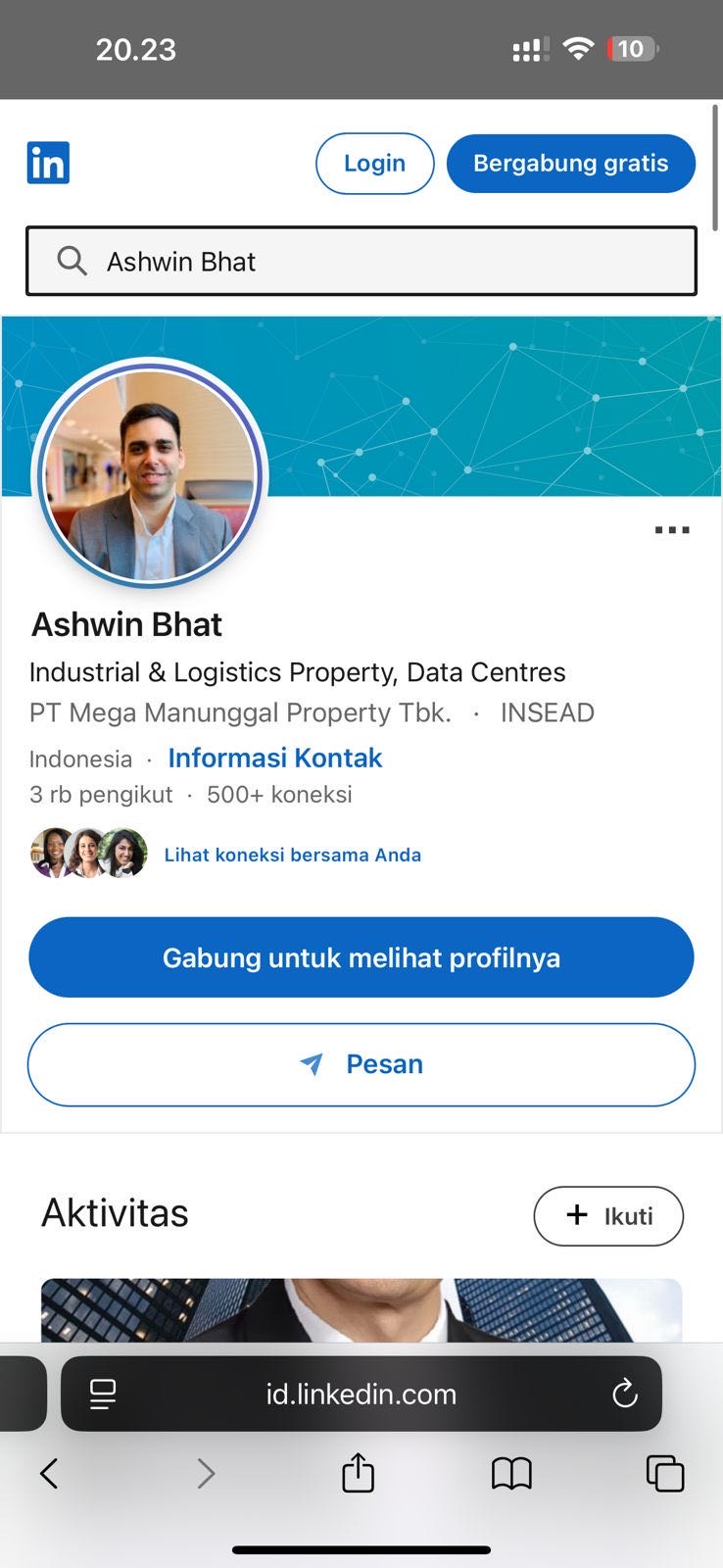Tap the Login button
This screenshot has width=723, height=1568.
tap(374, 164)
